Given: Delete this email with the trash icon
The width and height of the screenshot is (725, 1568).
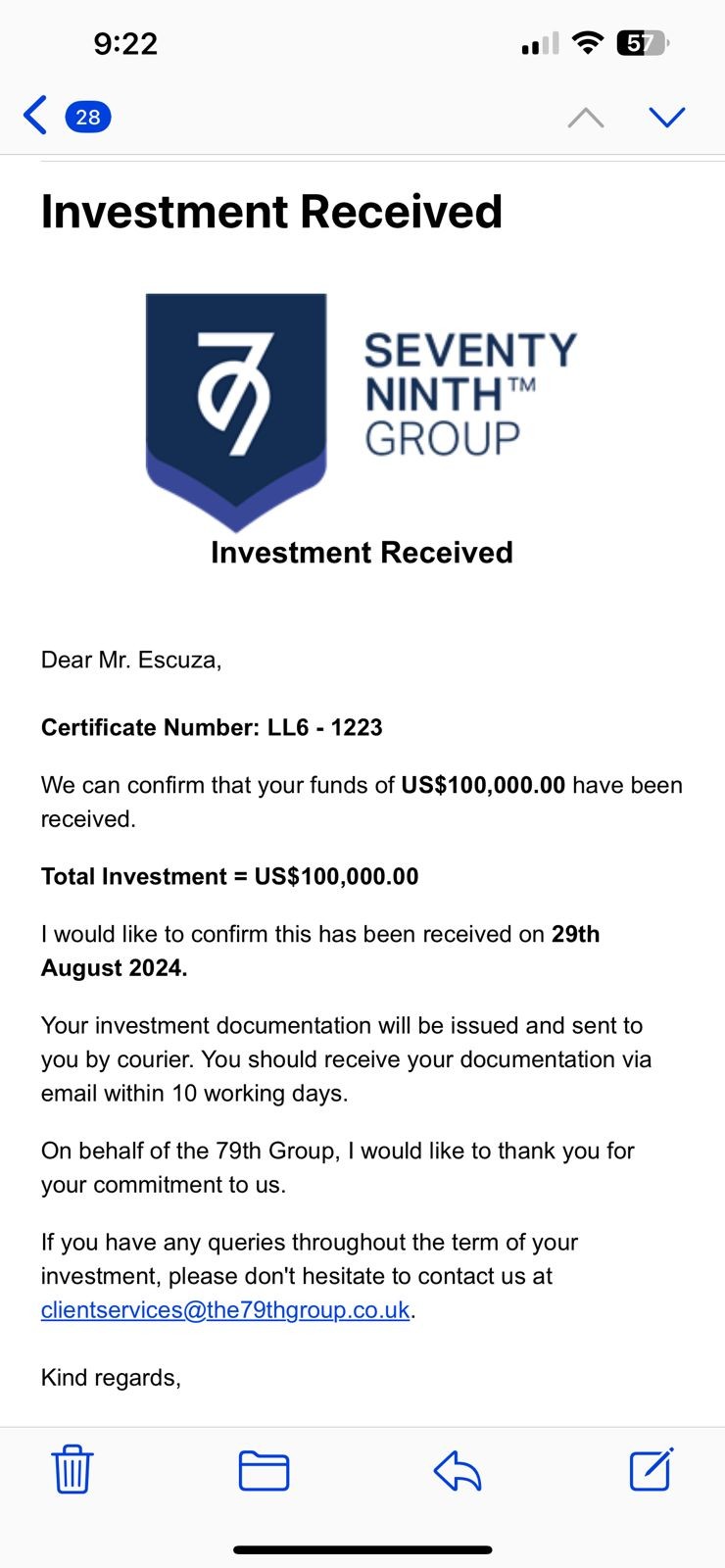Looking at the screenshot, I should [72, 1469].
